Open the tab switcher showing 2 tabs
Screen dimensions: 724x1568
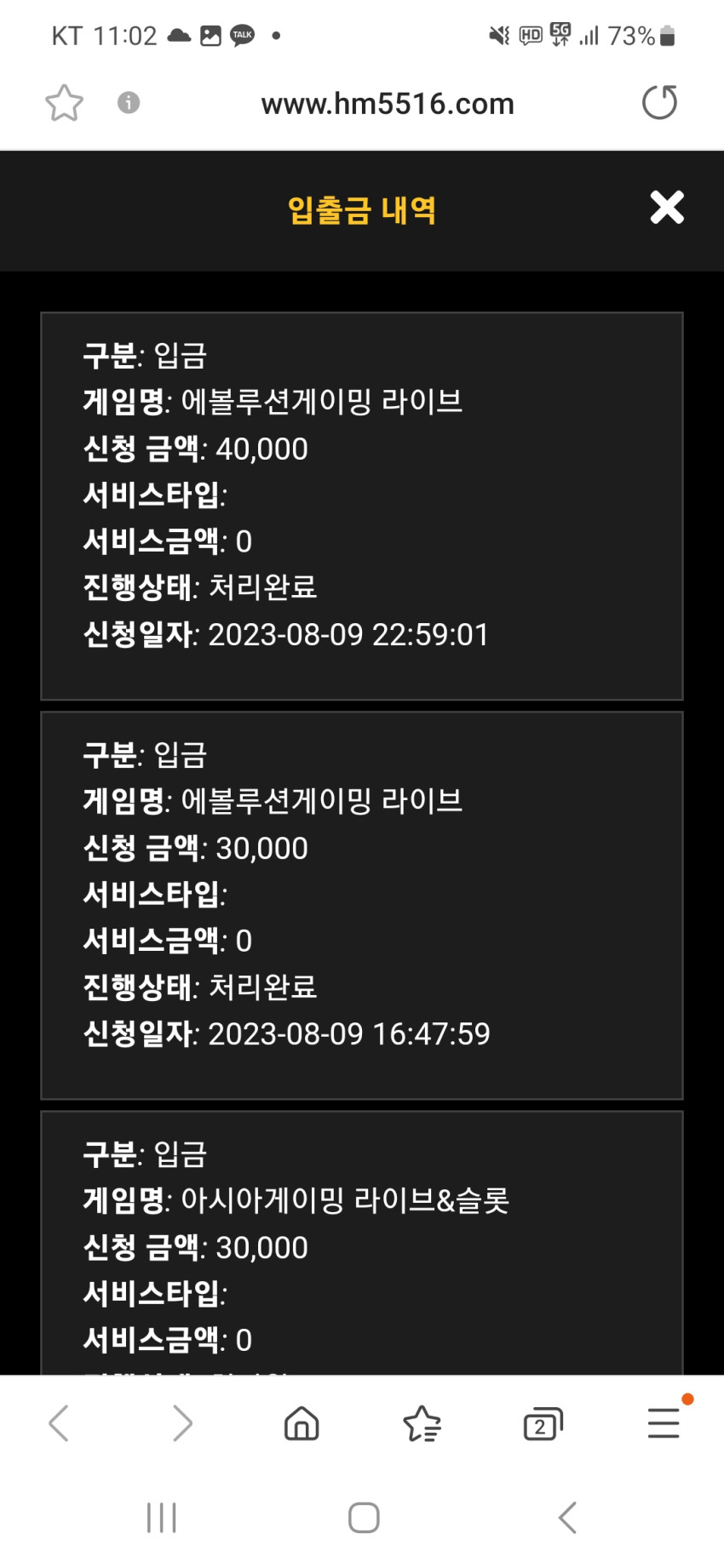543,1423
